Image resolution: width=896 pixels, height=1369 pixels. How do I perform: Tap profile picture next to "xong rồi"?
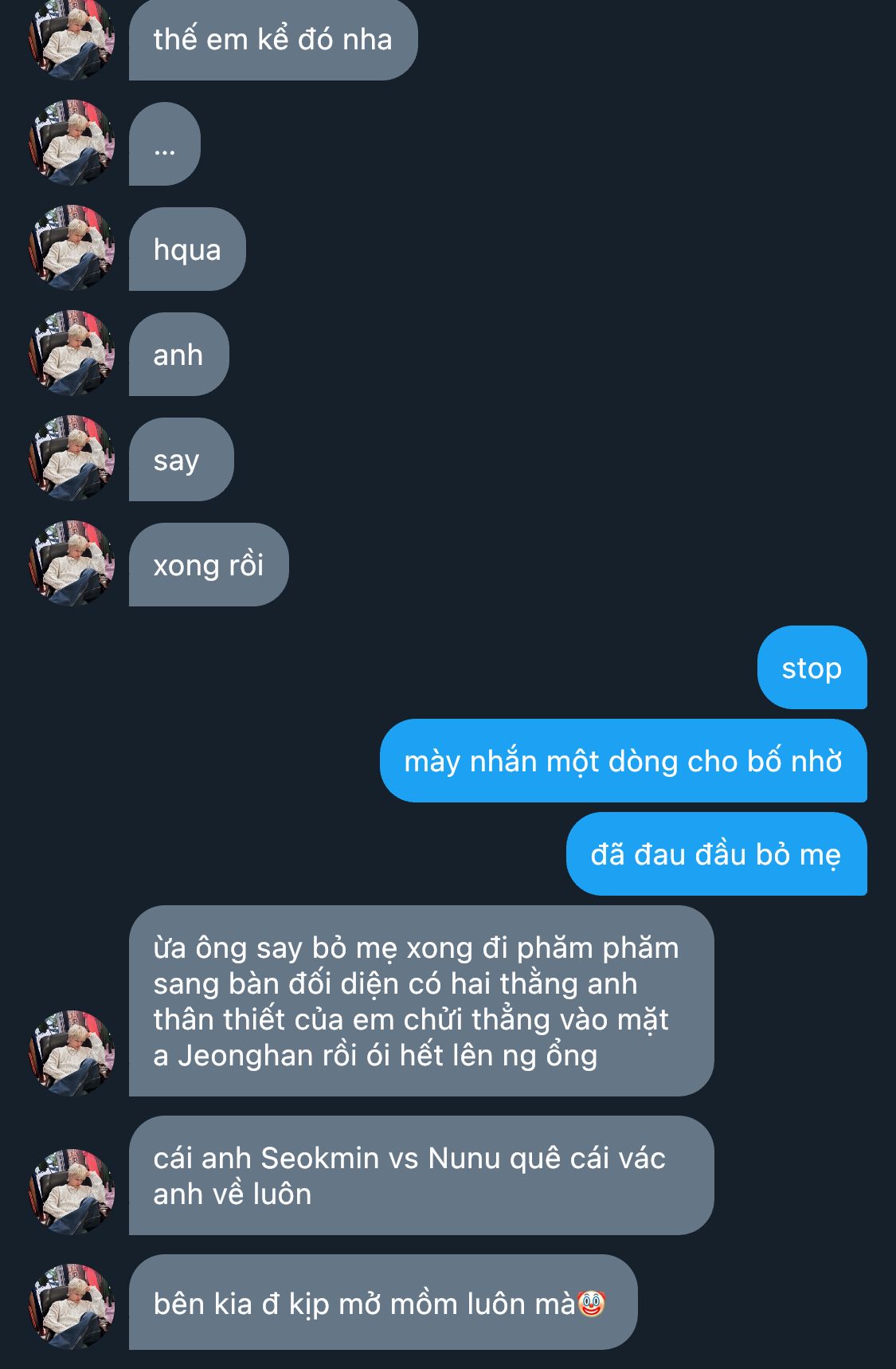(x=72, y=564)
